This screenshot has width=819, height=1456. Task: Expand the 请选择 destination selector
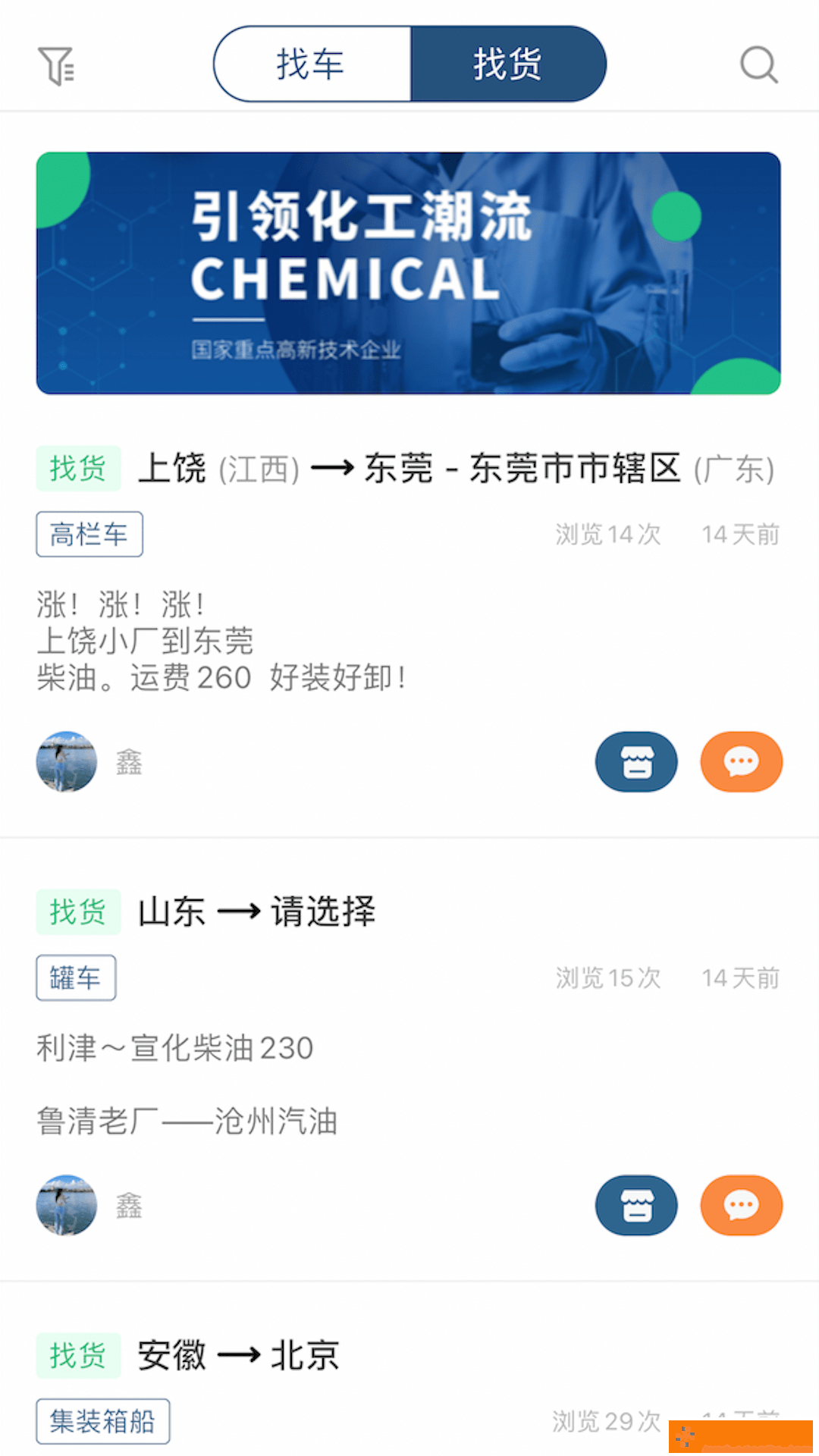[324, 912]
